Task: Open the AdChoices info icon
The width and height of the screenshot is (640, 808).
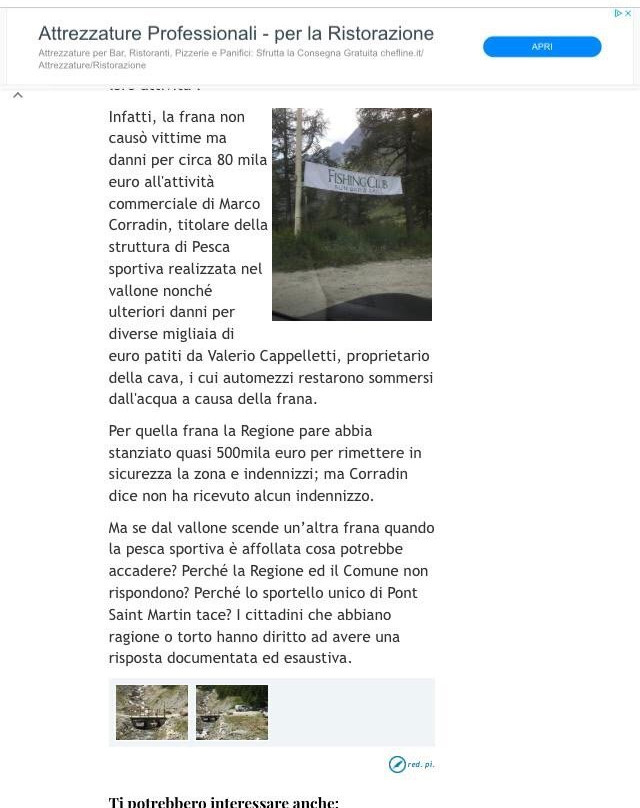Action: click(618, 13)
